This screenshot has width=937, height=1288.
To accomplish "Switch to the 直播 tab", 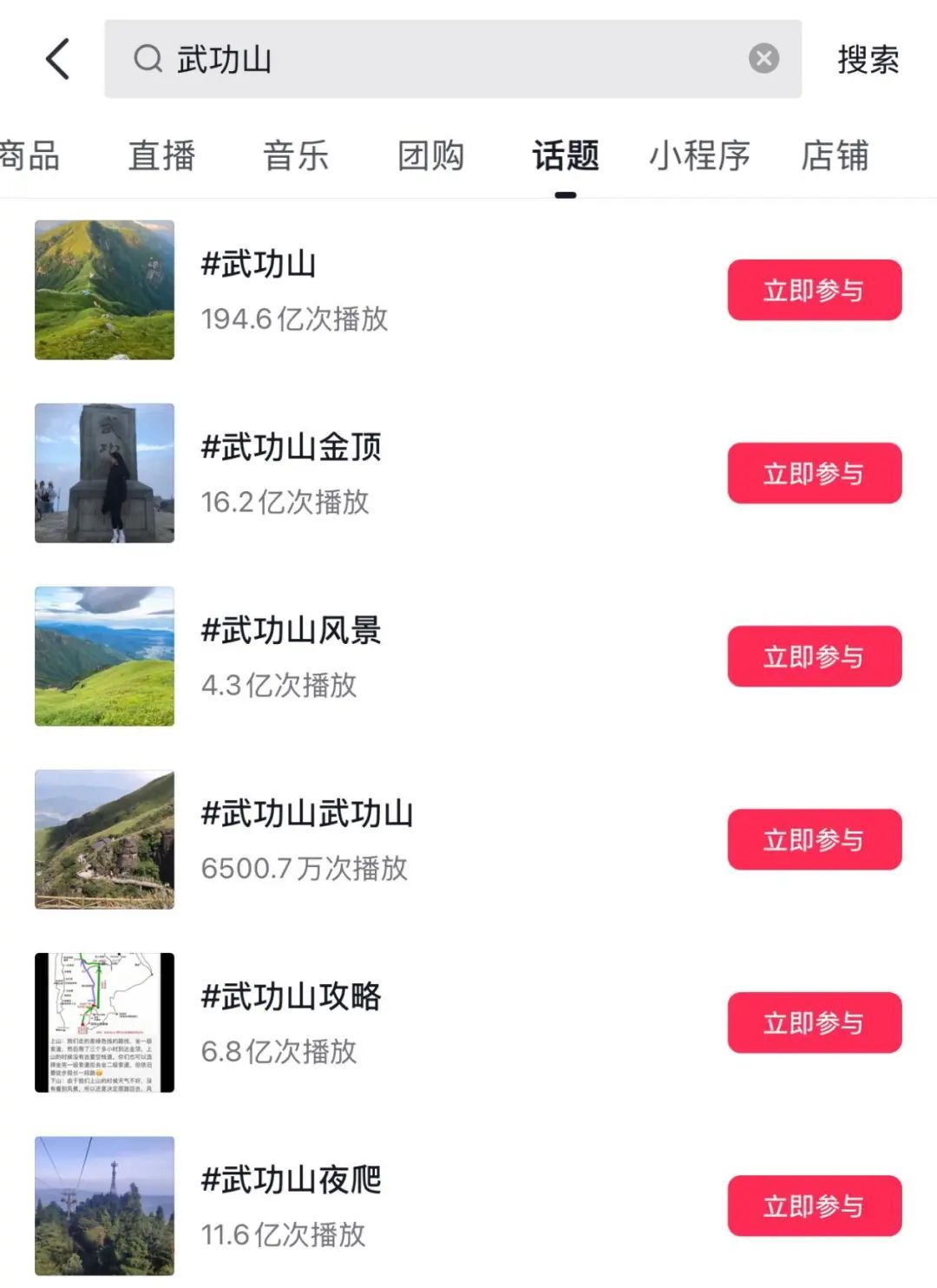I will 162,156.
